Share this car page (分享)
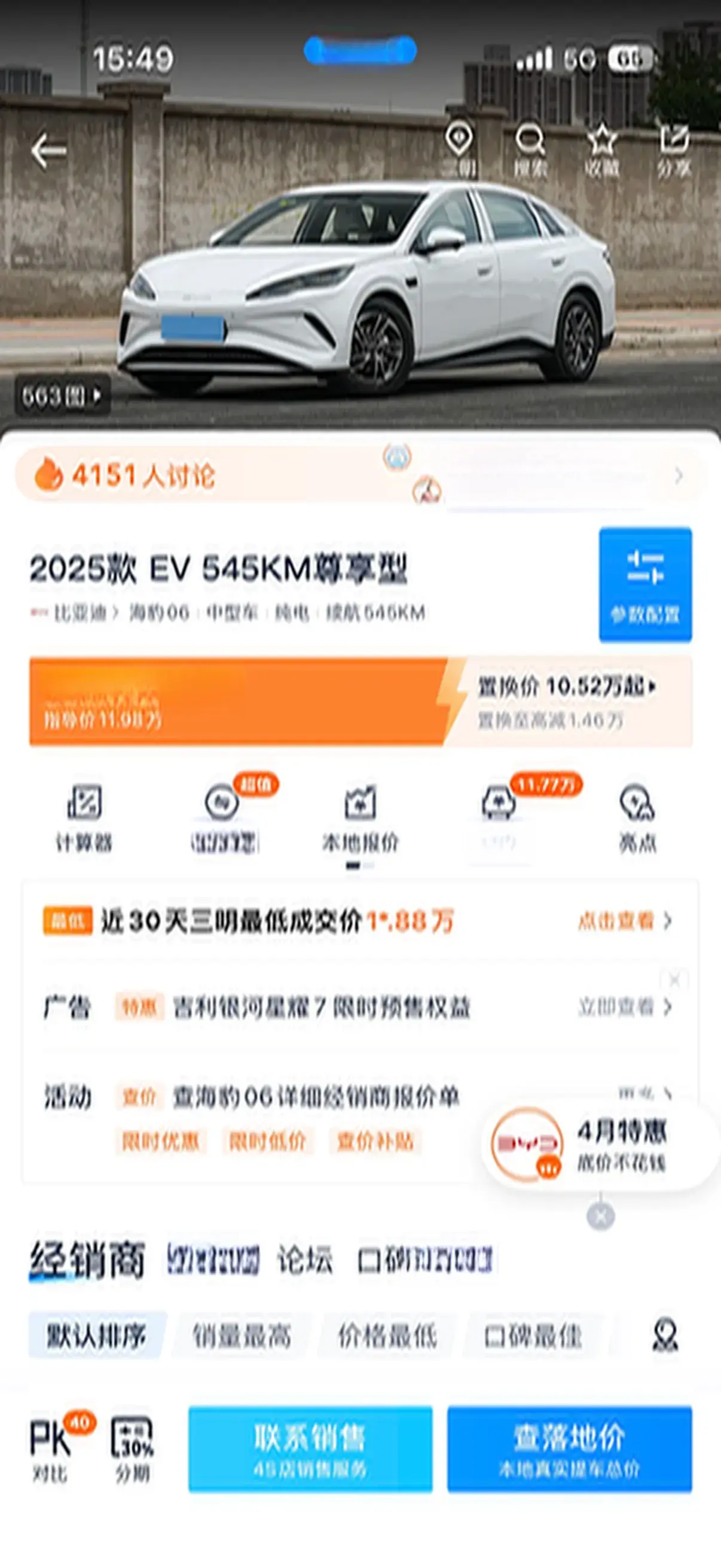 click(674, 149)
